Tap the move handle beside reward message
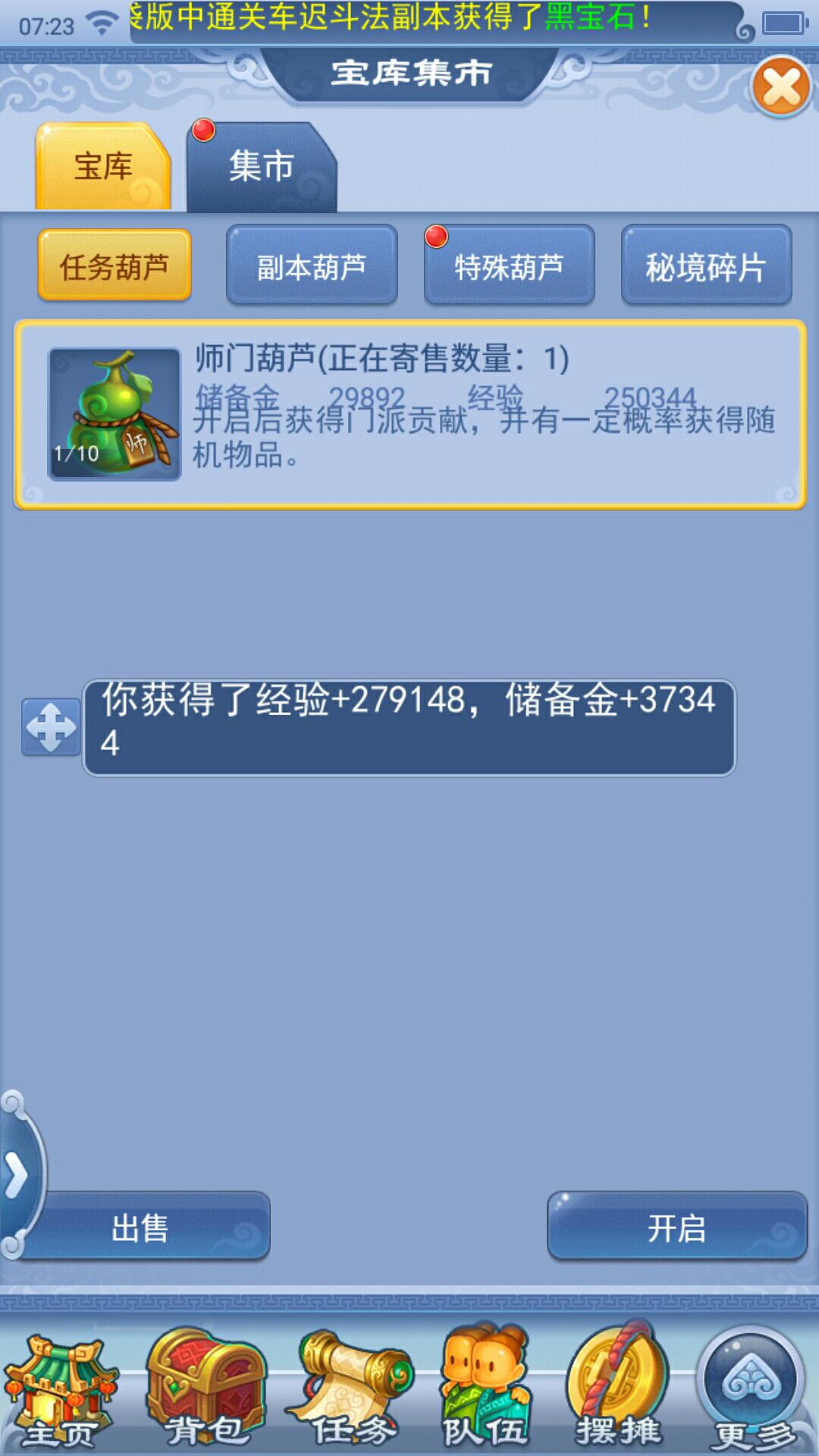This screenshot has height=1456, width=819. coord(51,727)
